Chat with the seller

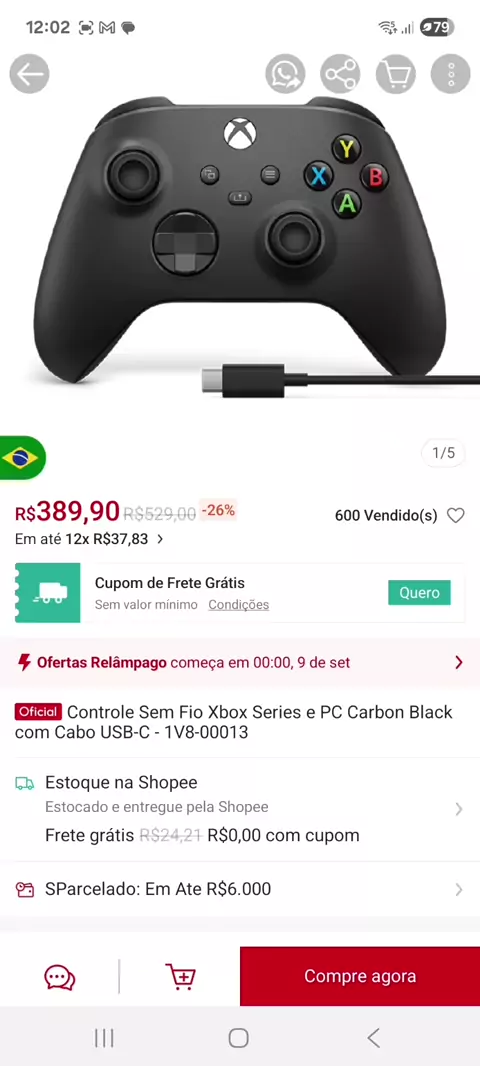pos(59,977)
